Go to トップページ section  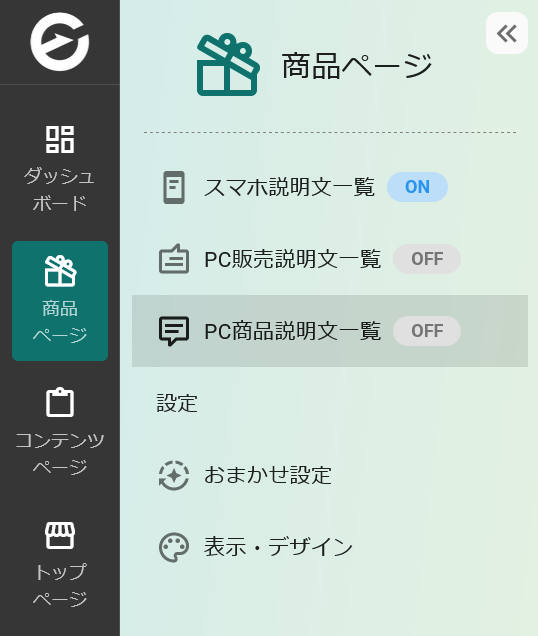pyautogui.click(x=60, y=564)
